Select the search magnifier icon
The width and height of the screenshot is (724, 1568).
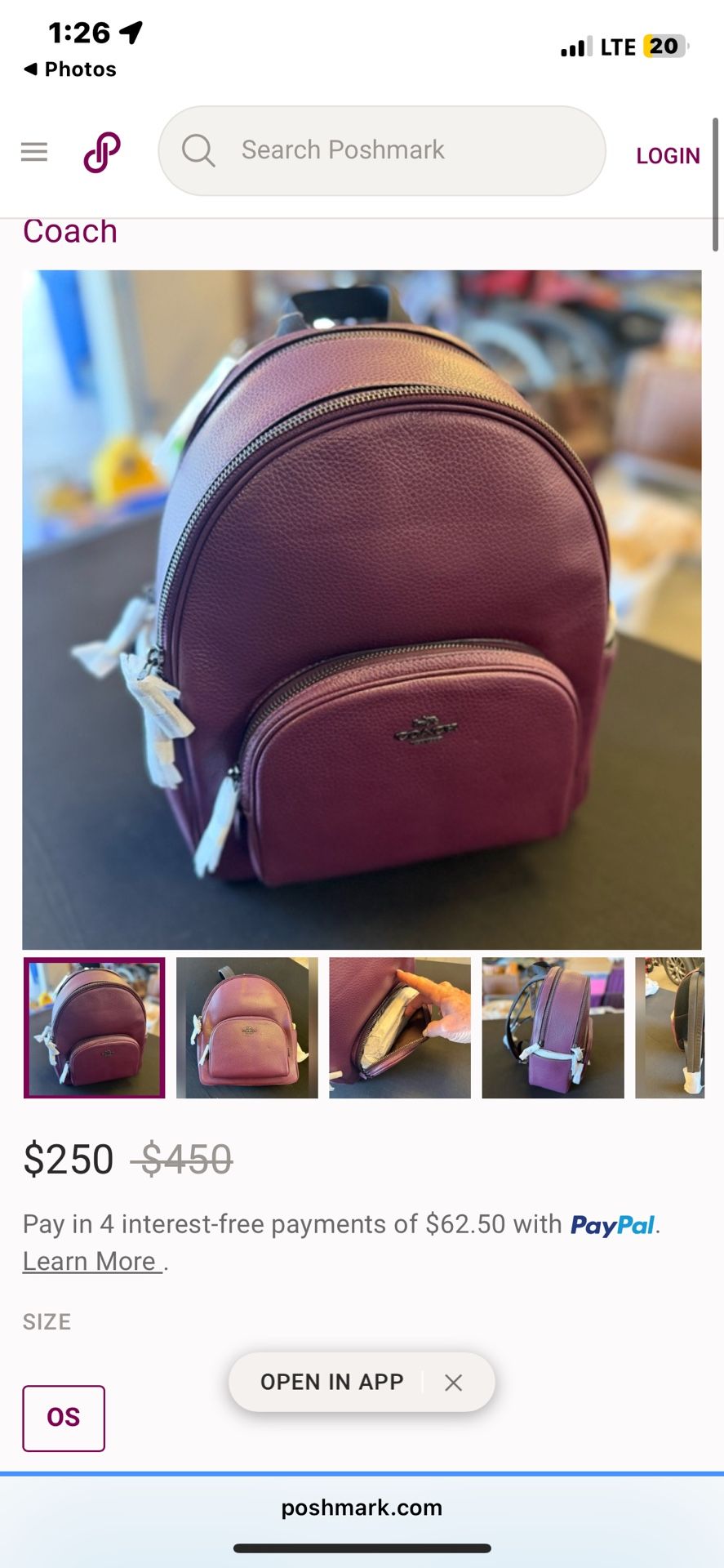[x=198, y=151]
